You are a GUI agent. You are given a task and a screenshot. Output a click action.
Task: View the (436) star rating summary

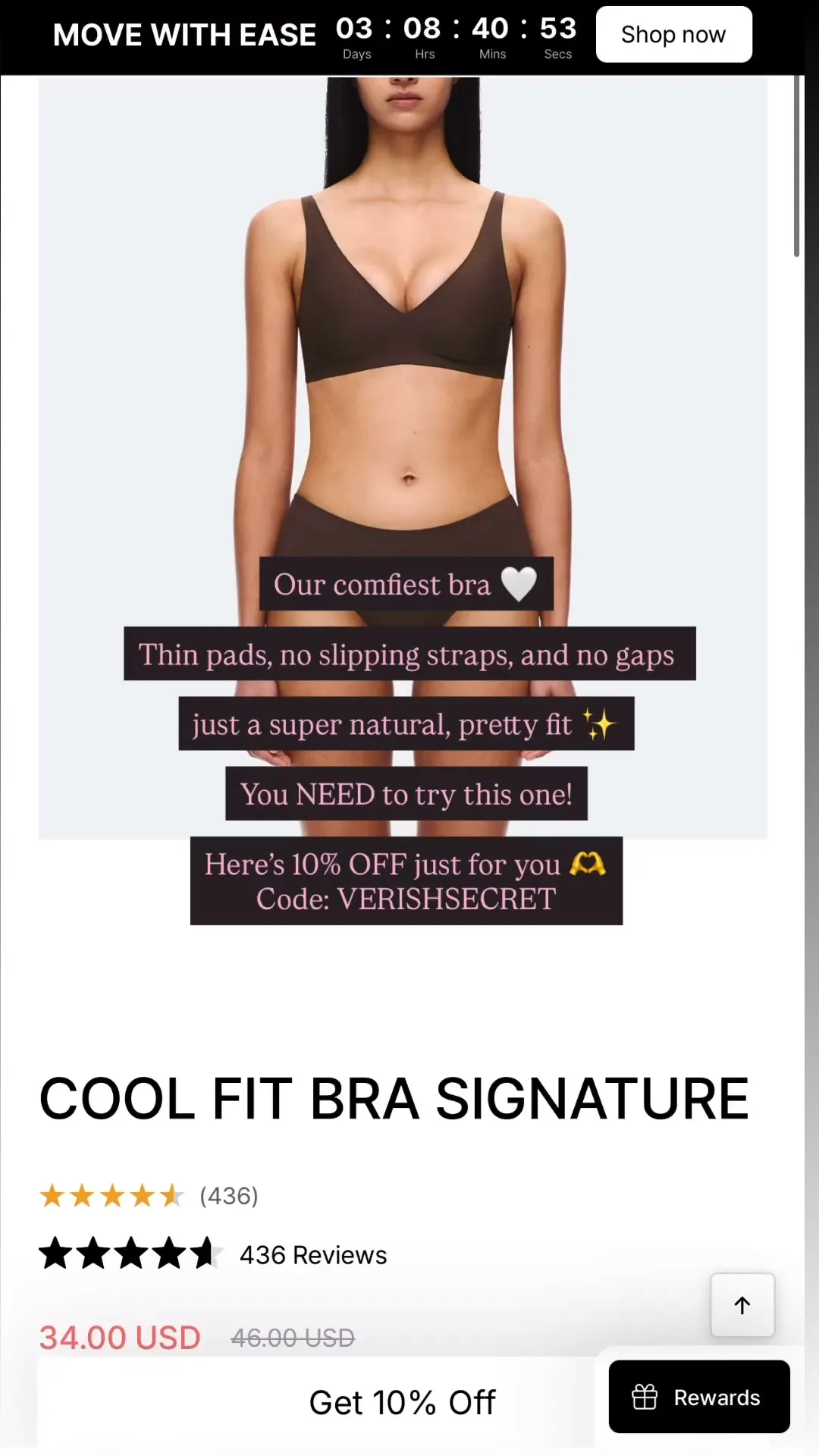tap(149, 1196)
